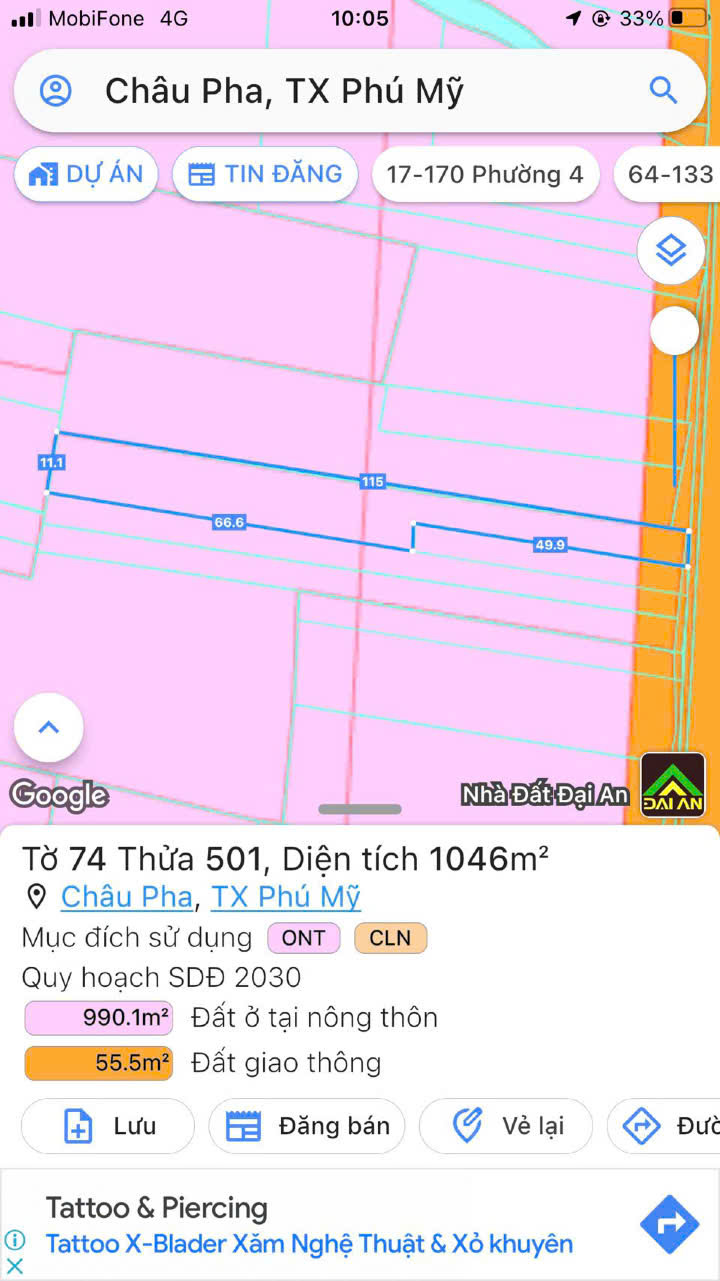Save the plot with Lưu

coord(108,1126)
